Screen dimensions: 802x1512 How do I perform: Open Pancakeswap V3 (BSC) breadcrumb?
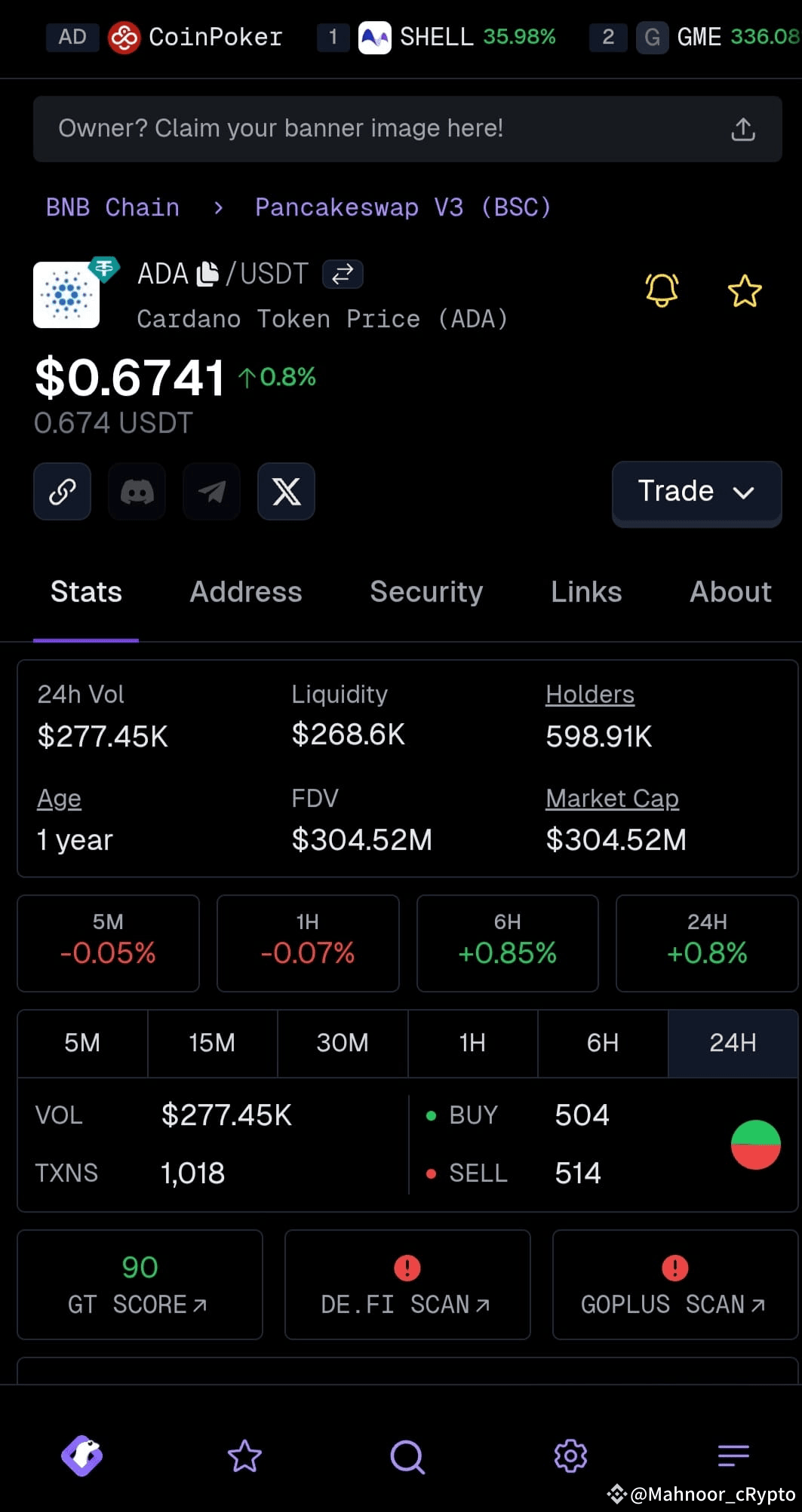403,207
